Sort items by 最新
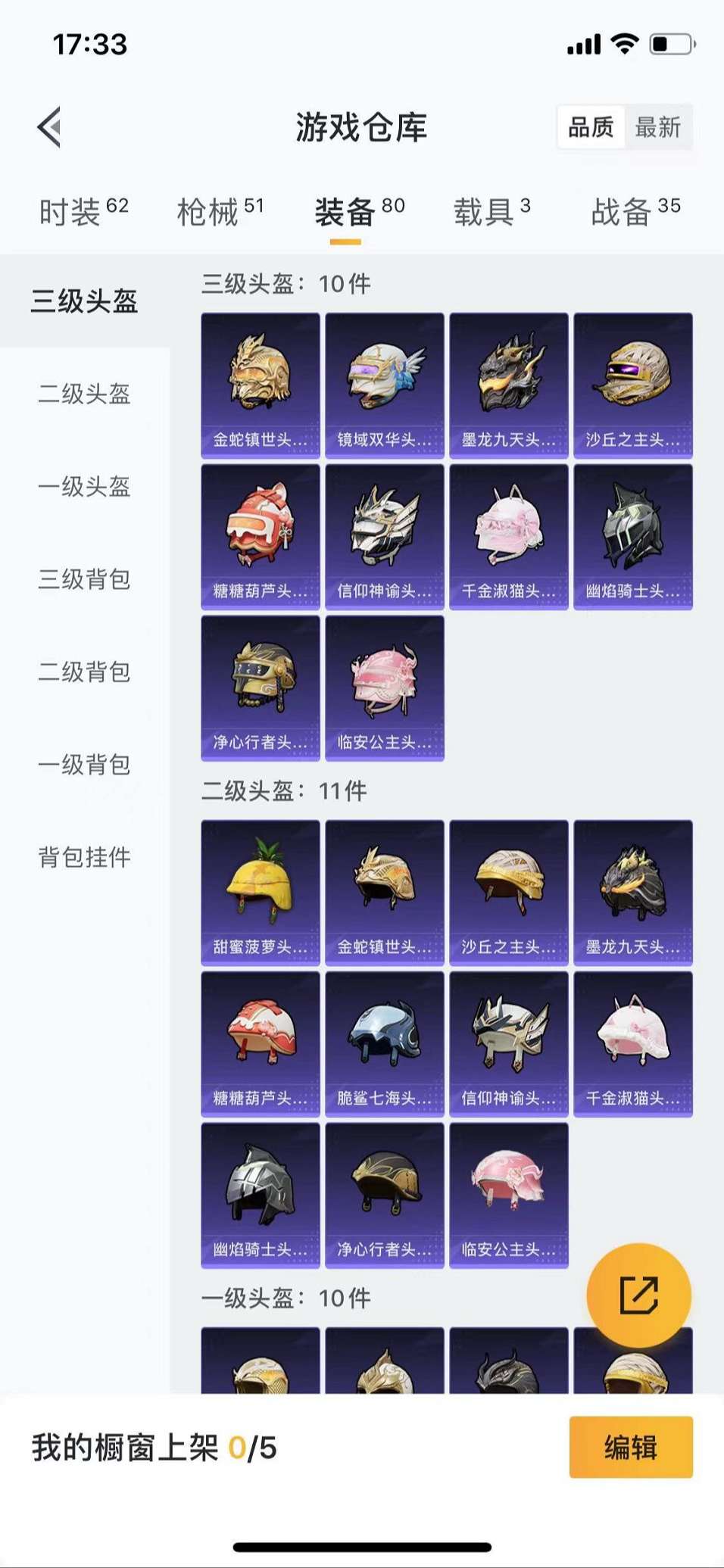This screenshot has width=724, height=1568. pyautogui.click(x=657, y=127)
